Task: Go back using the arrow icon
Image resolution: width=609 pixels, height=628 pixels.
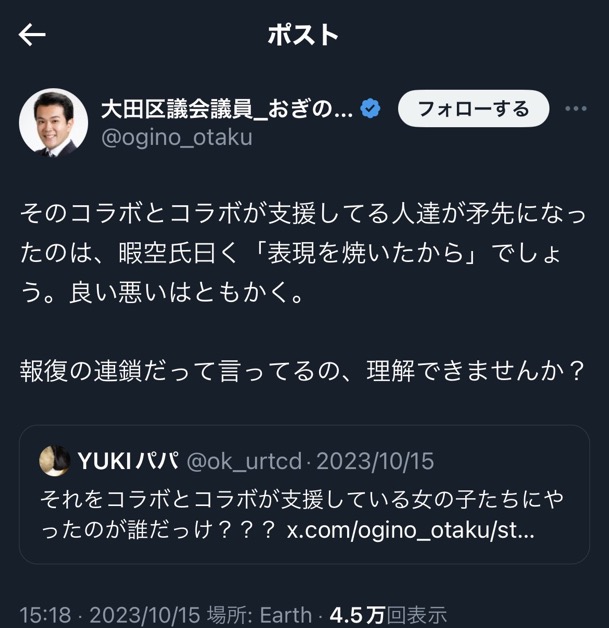Action: 33,35
